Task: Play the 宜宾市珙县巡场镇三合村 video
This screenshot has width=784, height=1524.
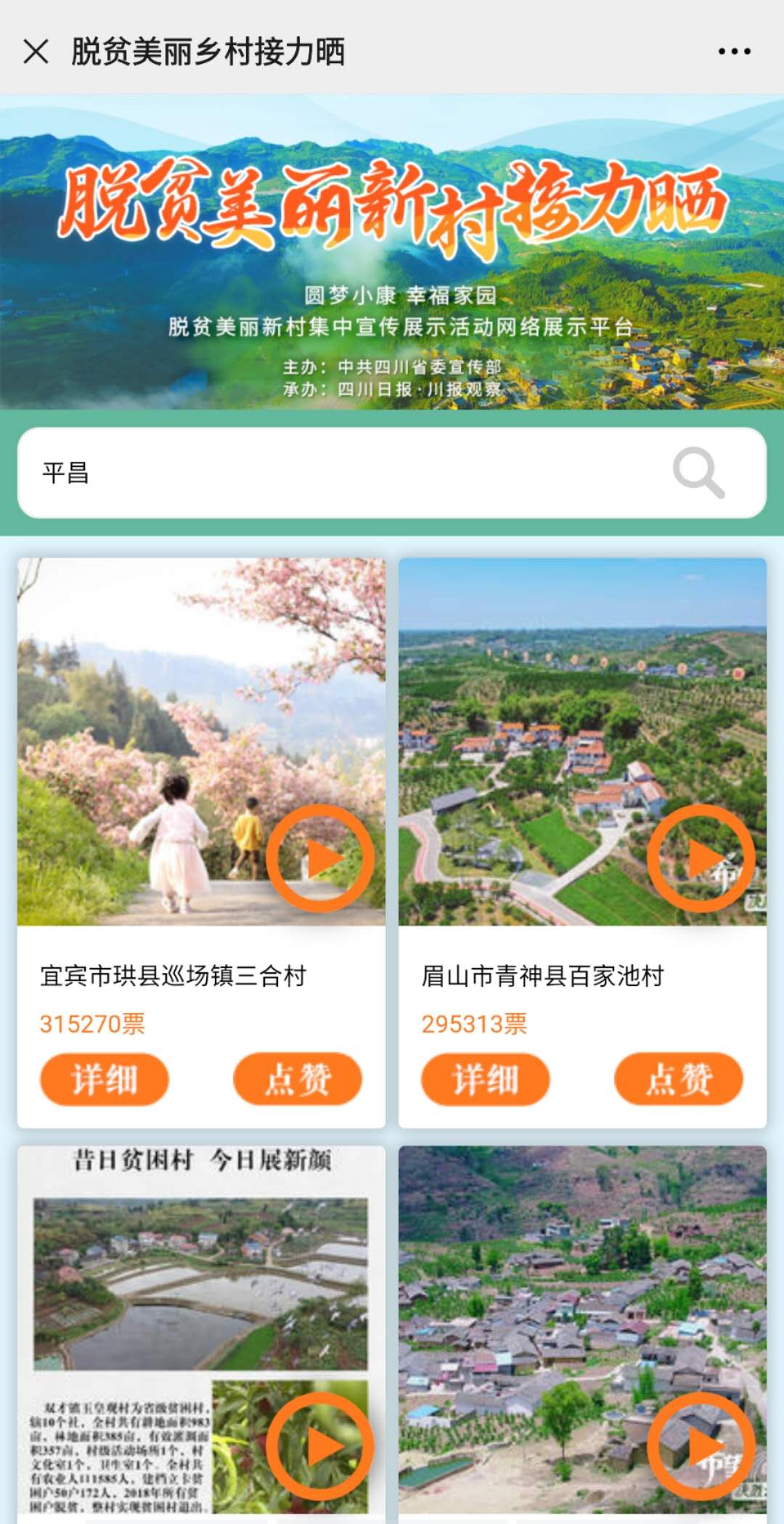Action: [x=320, y=858]
